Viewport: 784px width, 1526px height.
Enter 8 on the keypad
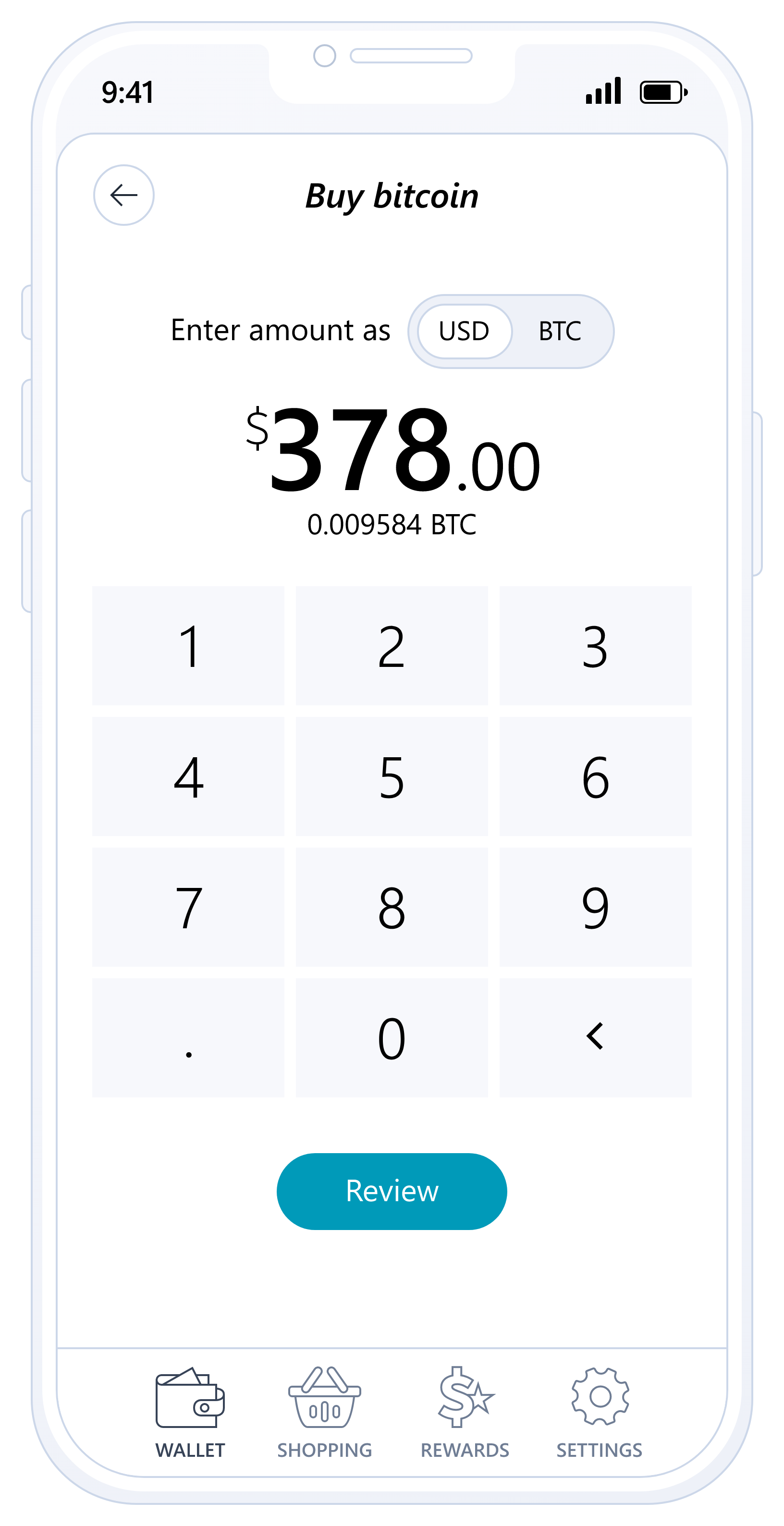[x=392, y=907]
